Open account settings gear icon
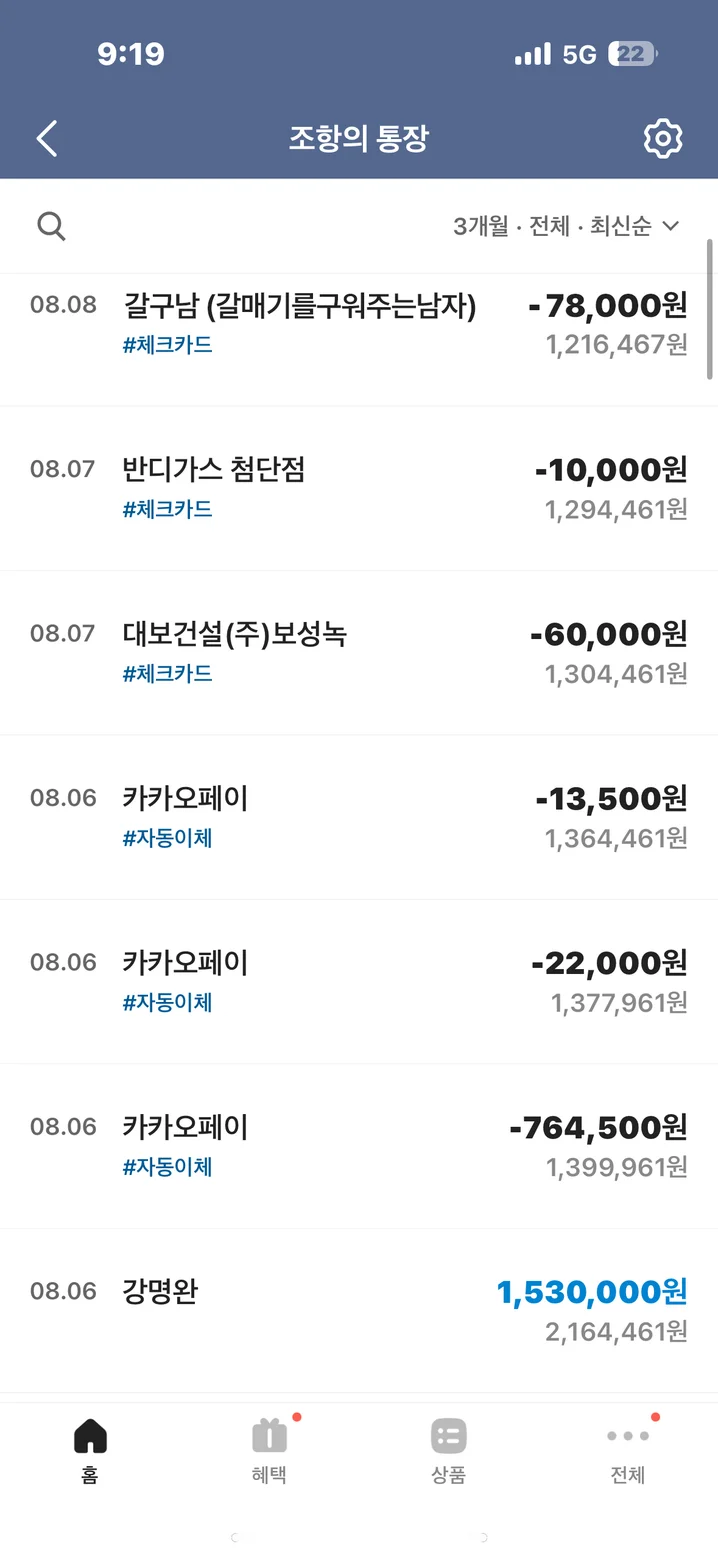 662,139
